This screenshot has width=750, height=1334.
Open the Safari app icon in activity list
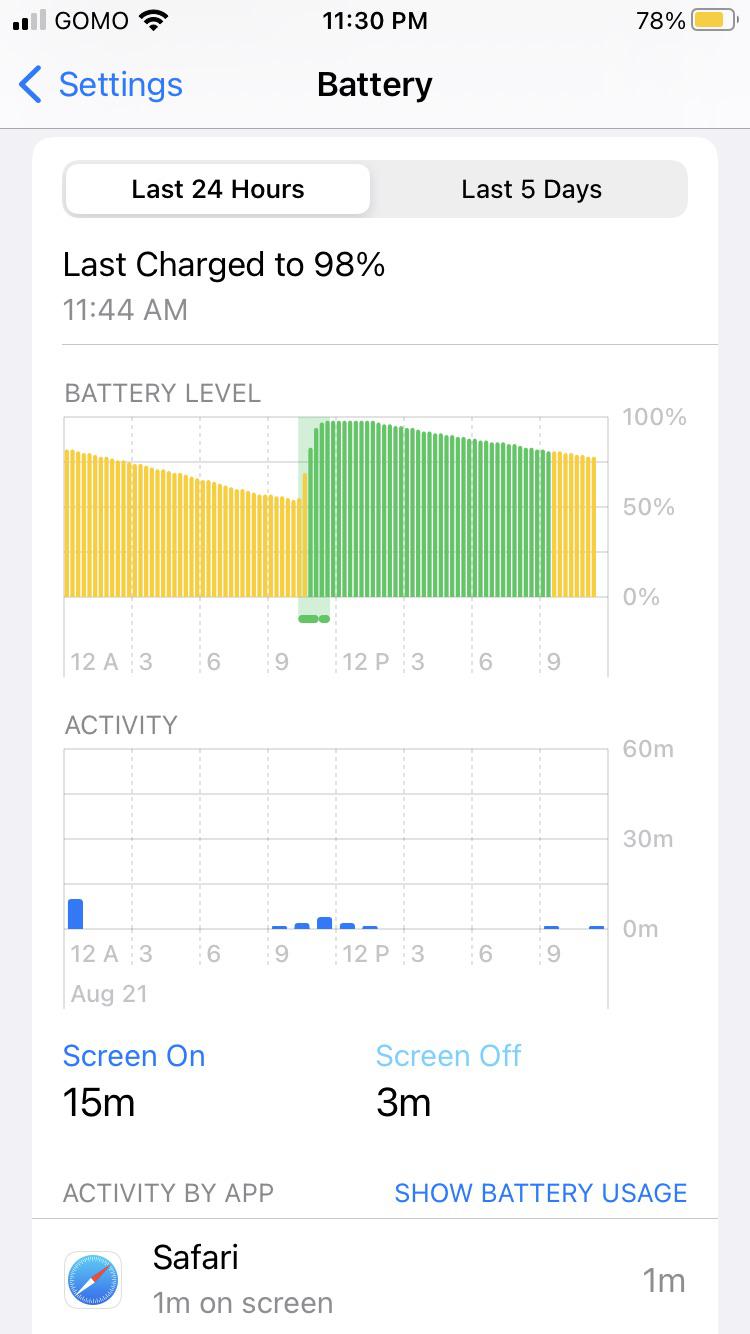coord(92,1278)
